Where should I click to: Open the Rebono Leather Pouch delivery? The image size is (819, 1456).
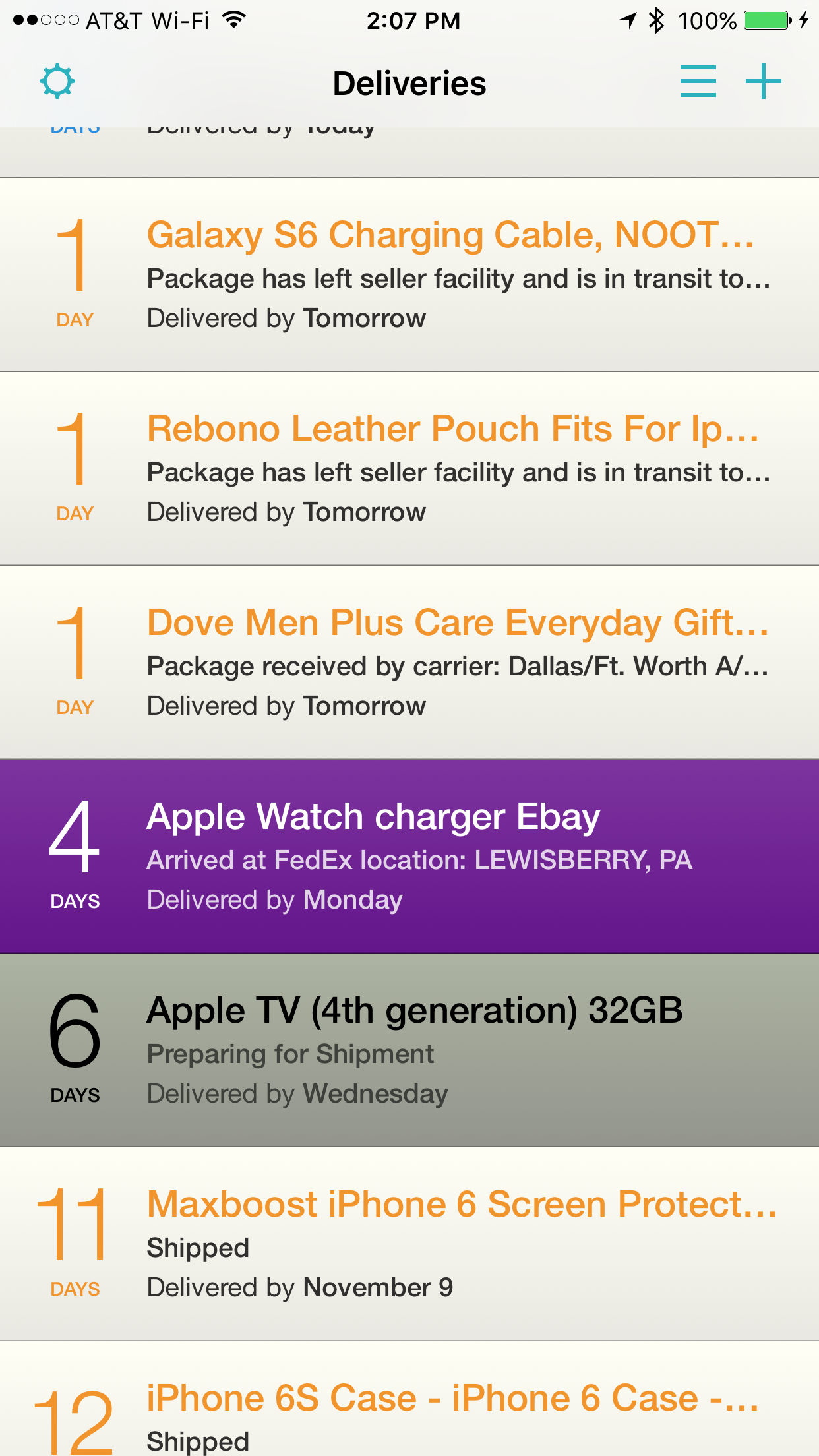[409, 468]
